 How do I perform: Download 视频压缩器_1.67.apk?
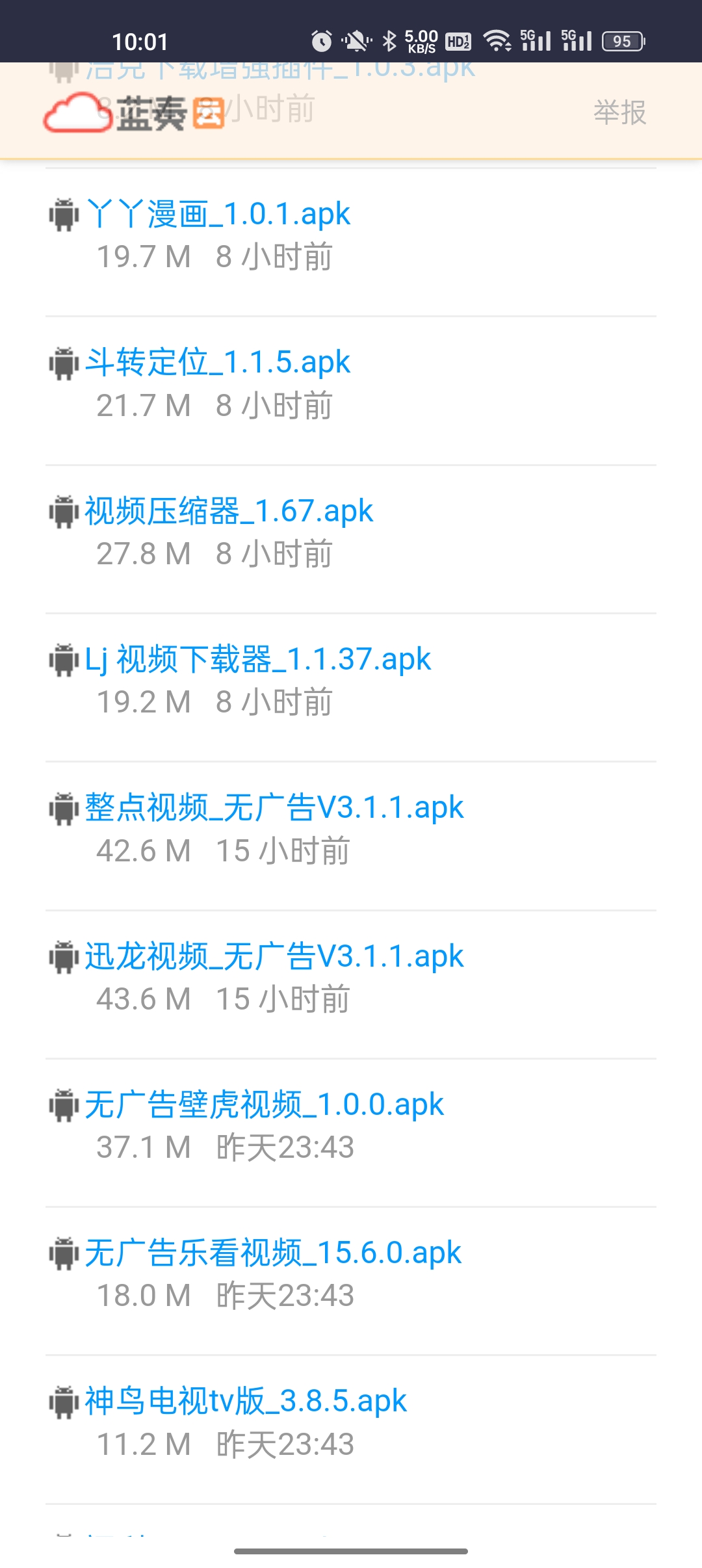click(x=227, y=510)
